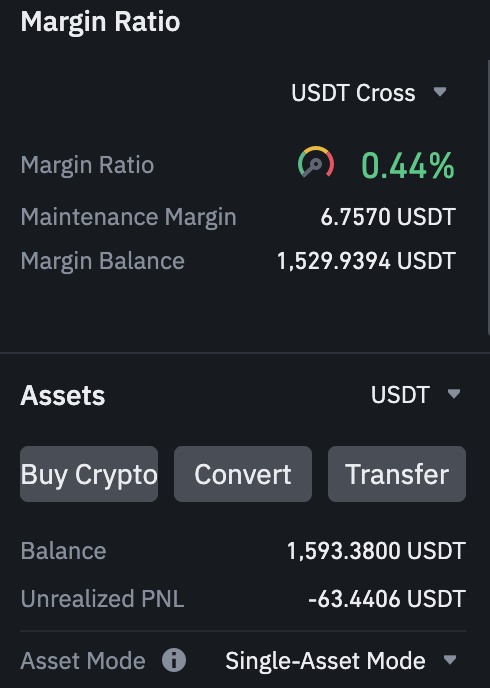
Task: Change Single-Asset Mode selection
Action: click(341, 660)
